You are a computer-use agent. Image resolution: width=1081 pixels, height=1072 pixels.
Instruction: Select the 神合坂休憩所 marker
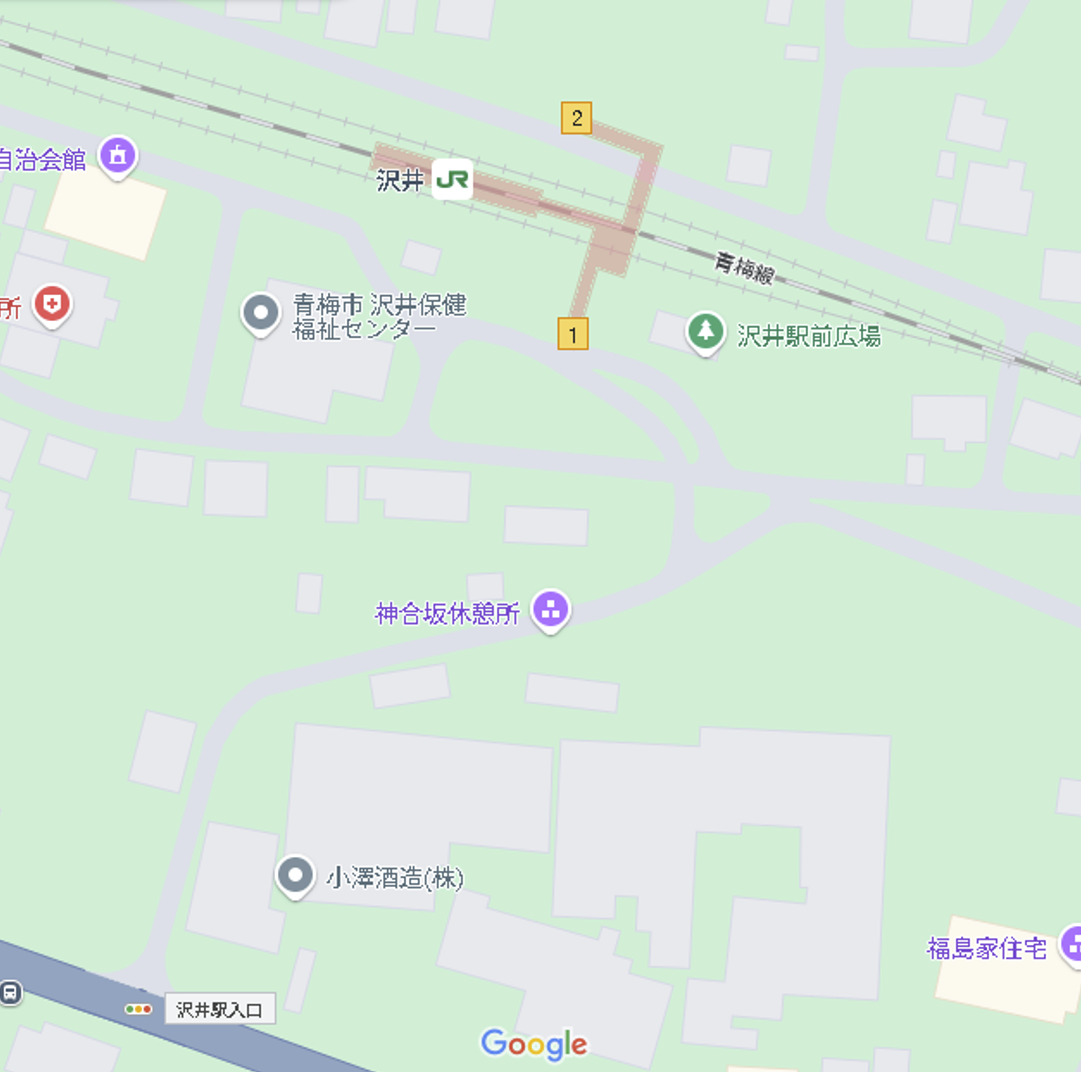tap(550, 608)
